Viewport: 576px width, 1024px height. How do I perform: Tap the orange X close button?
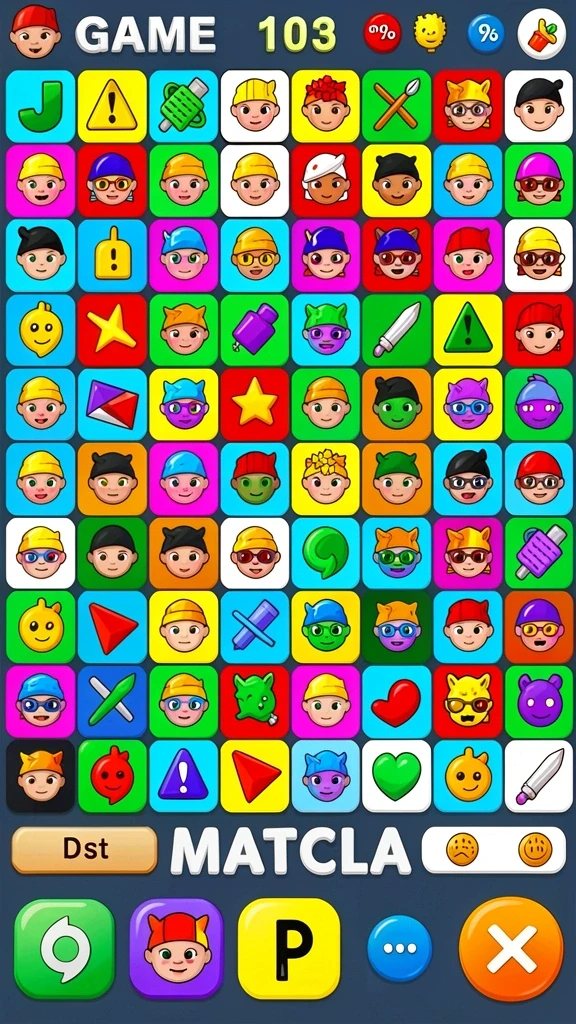click(x=511, y=948)
